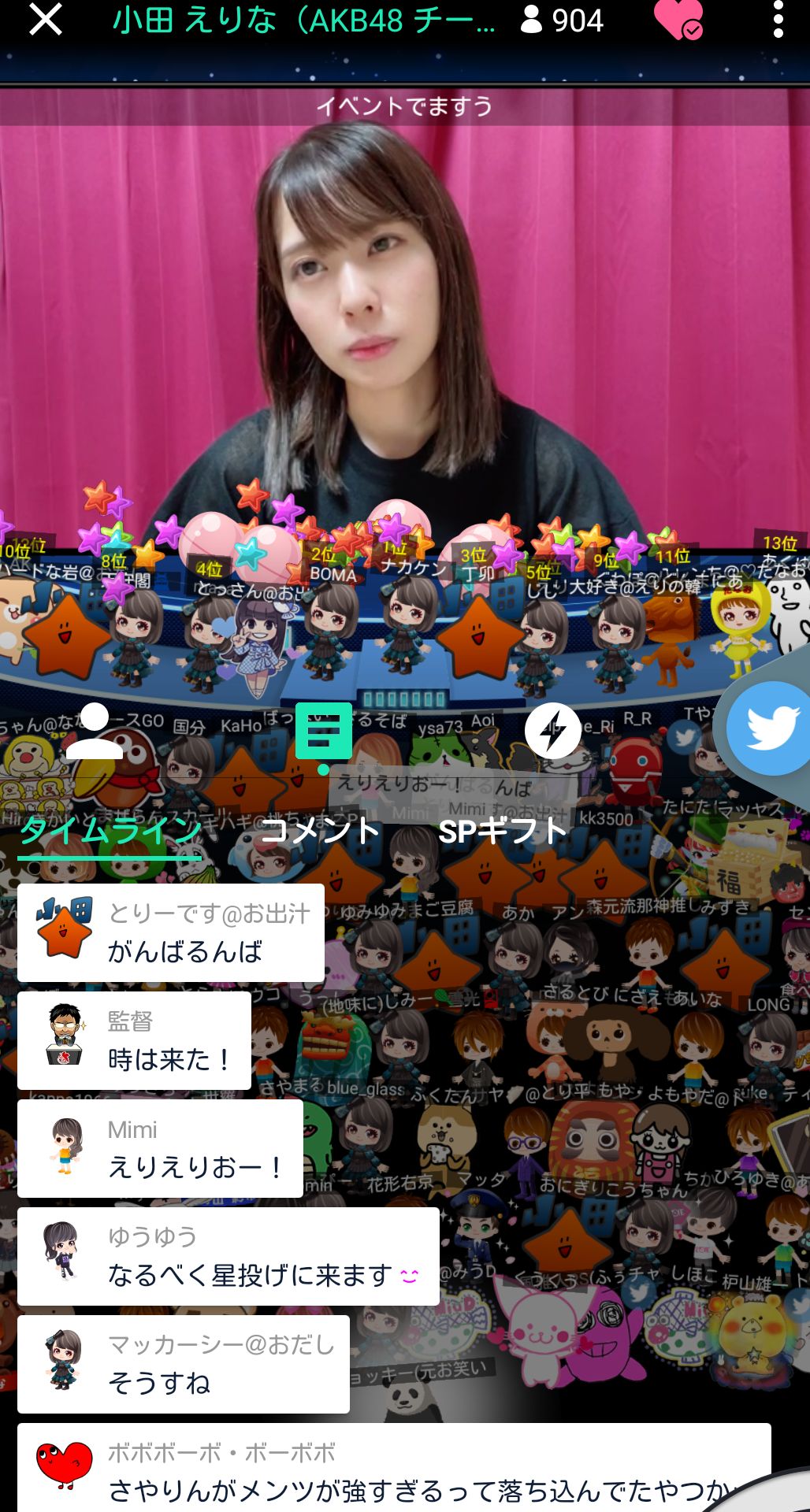Tap the lightning bolt icon
Viewport: 810px width, 1512px height.
pyautogui.click(x=552, y=731)
